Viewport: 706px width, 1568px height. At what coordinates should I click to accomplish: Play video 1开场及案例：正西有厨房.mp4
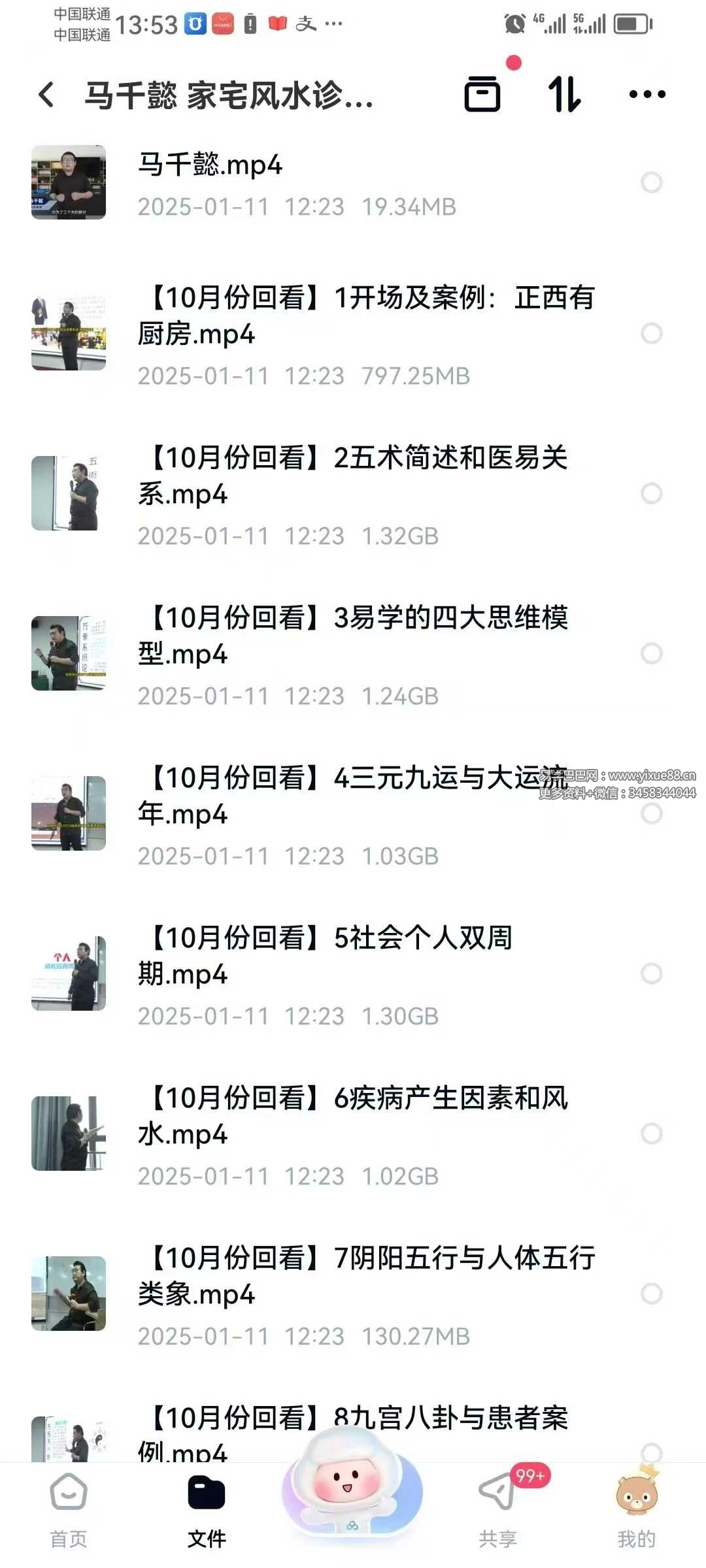(x=353, y=335)
